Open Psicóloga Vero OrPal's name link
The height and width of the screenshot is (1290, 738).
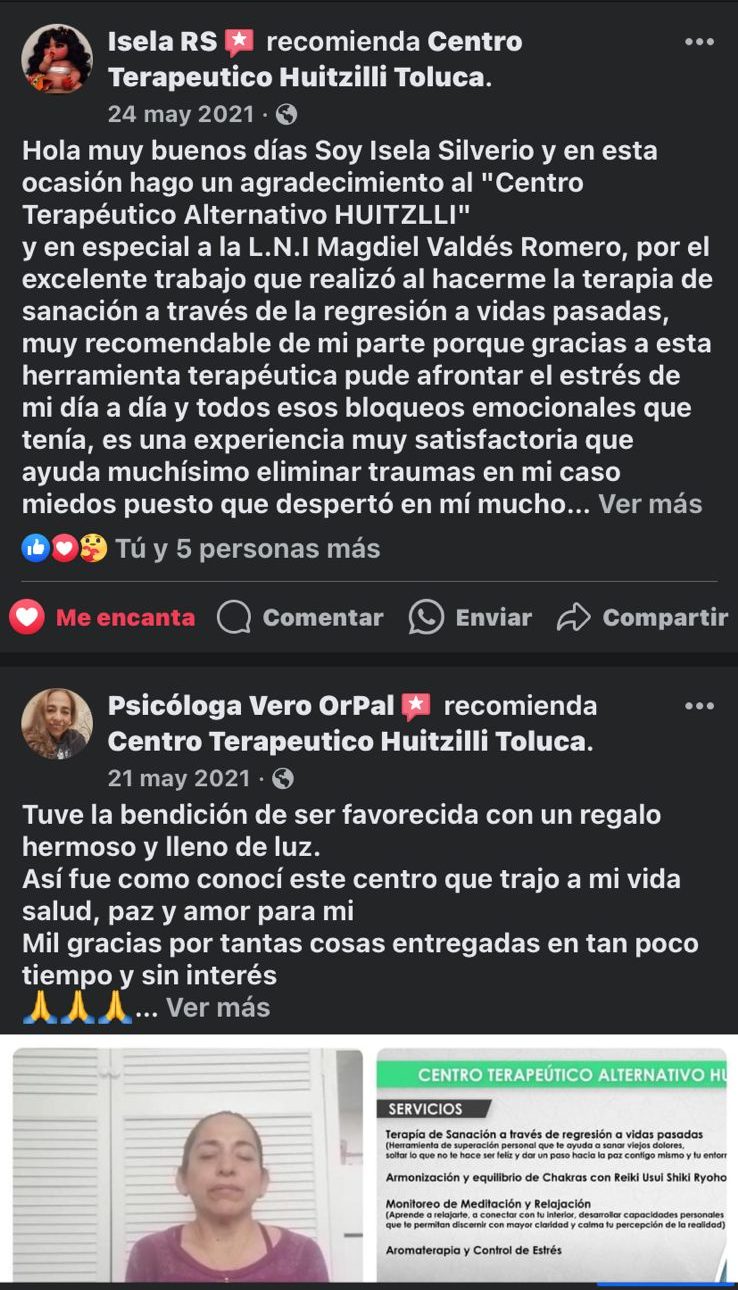(250, 706)
